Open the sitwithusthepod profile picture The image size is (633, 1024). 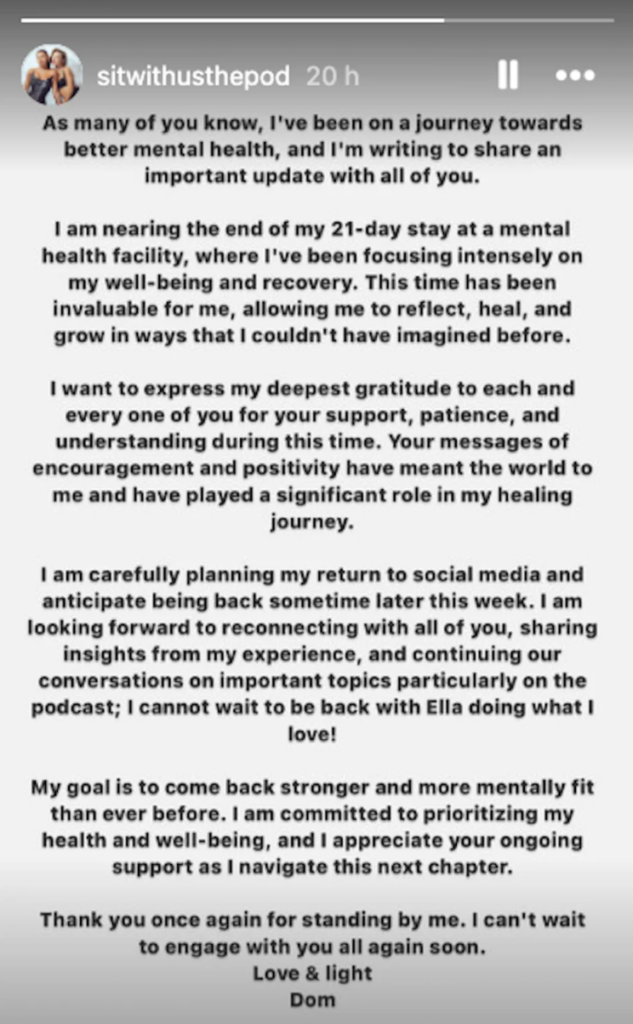52,75
